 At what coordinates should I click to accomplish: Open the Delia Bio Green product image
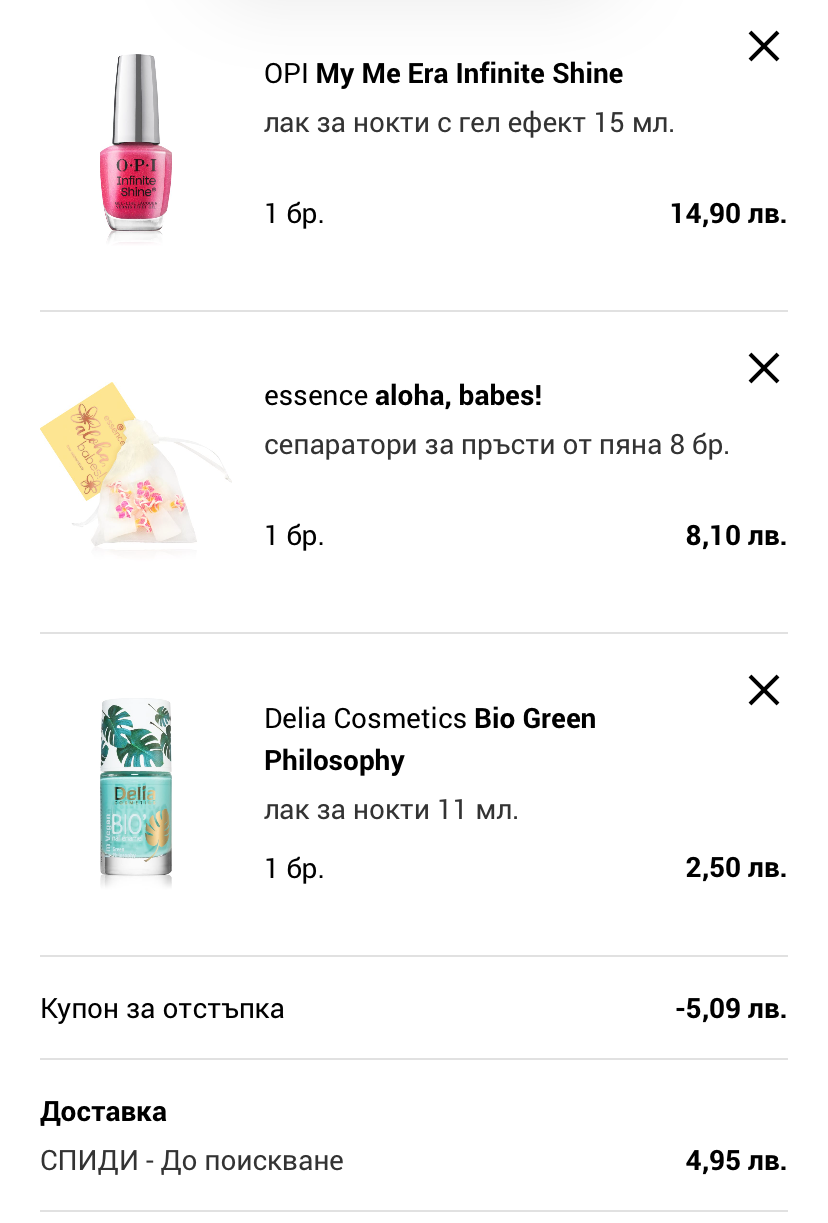click(137, 794)
